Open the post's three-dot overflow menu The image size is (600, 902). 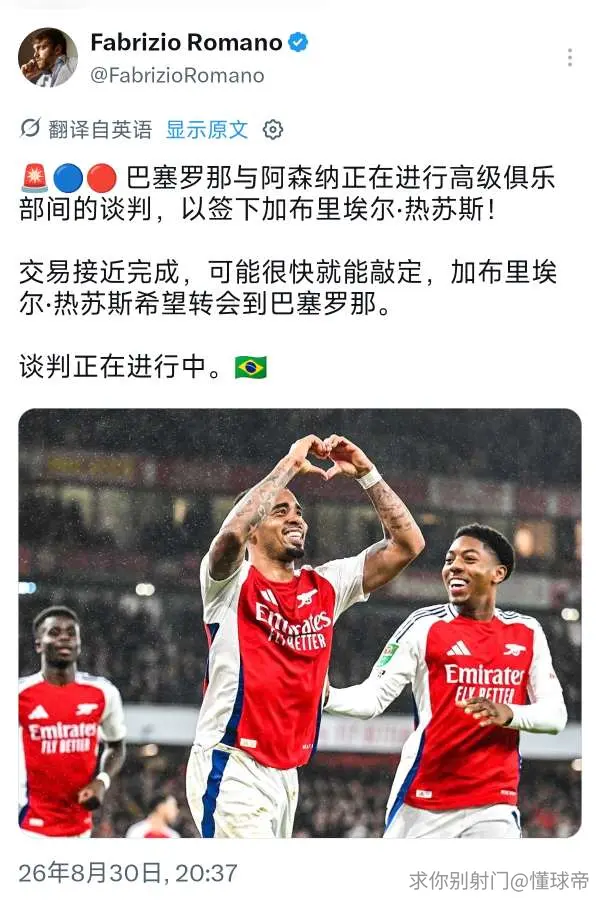tap(570, 58)
